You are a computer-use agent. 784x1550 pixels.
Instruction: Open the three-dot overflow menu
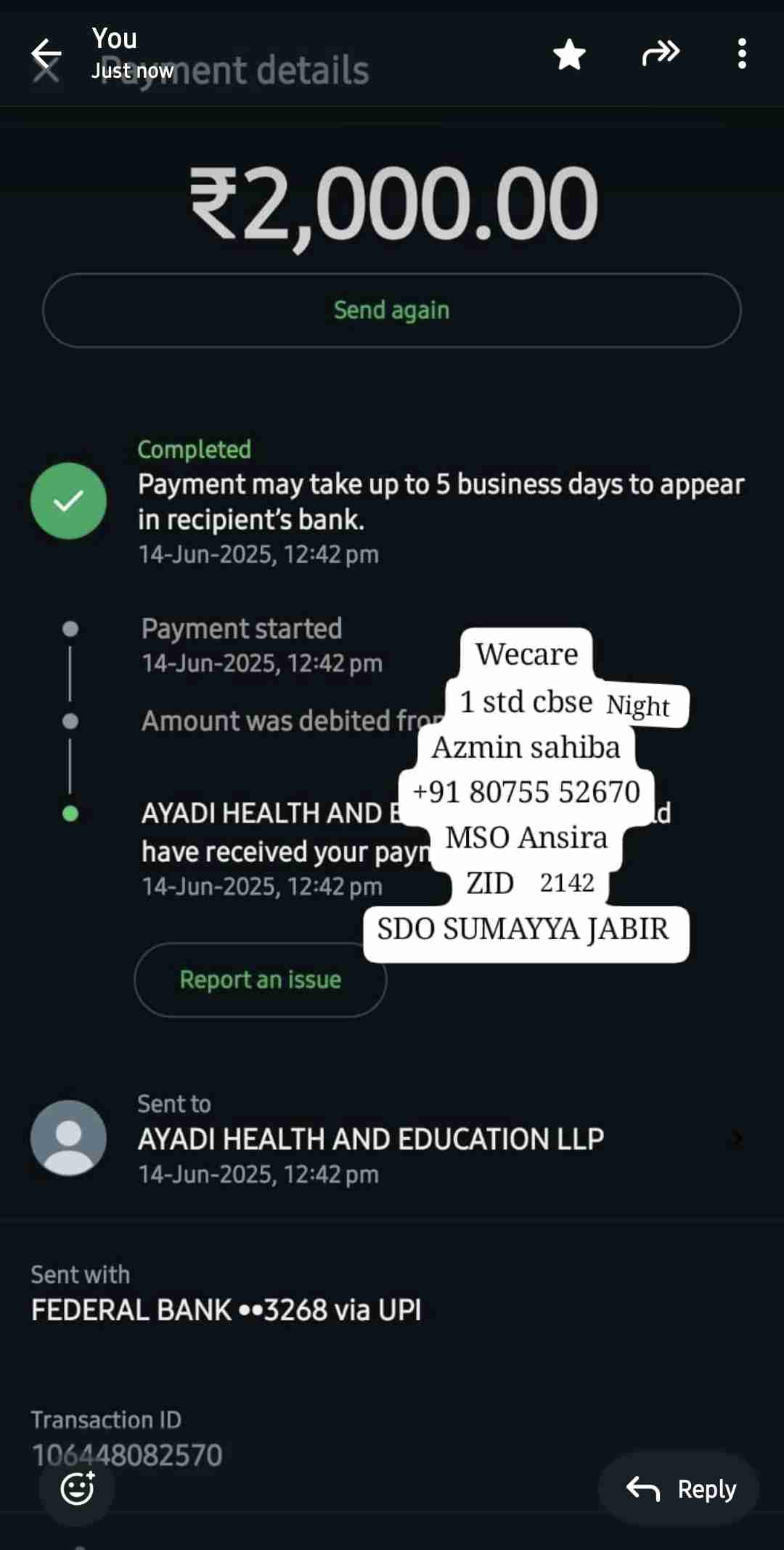click(741, 54)
